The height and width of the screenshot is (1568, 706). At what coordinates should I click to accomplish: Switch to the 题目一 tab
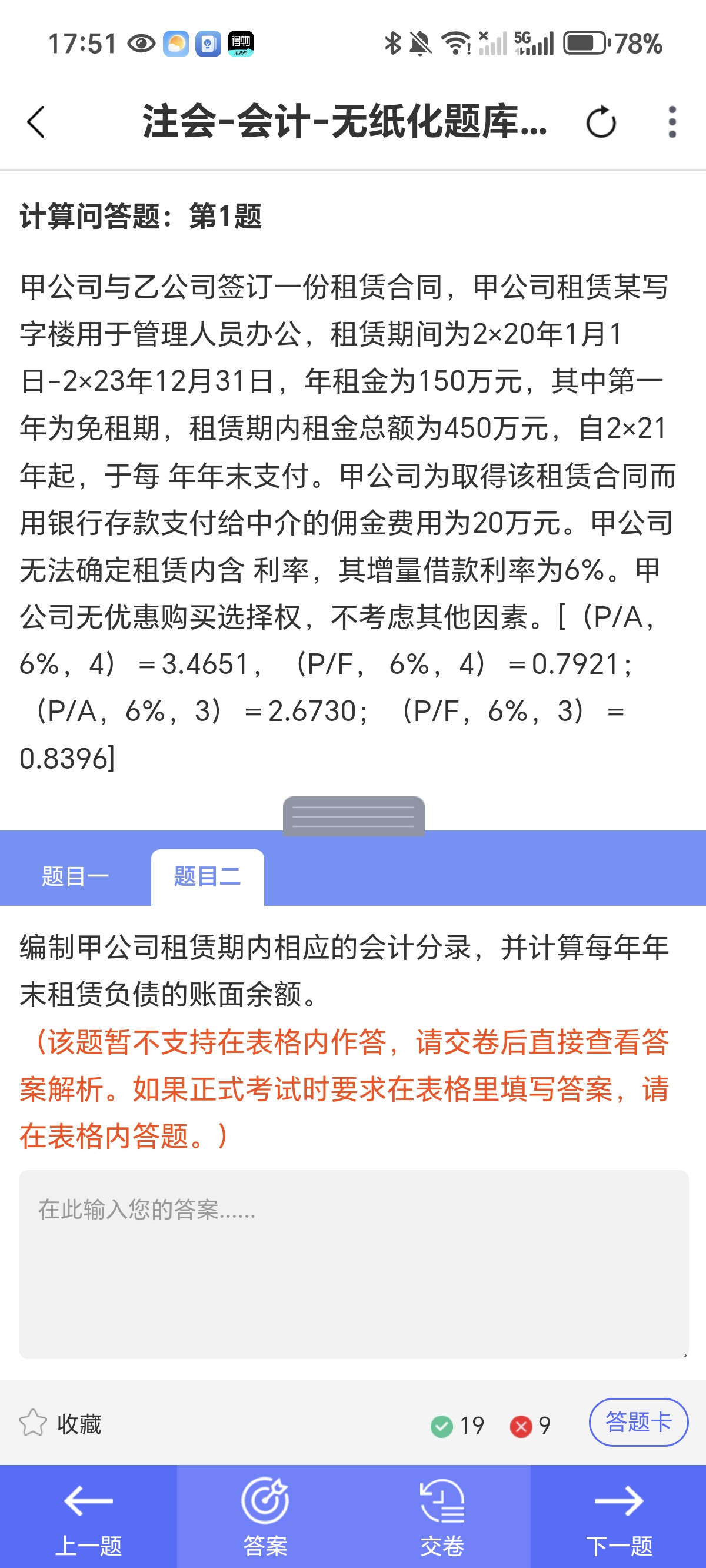point(75,877)
